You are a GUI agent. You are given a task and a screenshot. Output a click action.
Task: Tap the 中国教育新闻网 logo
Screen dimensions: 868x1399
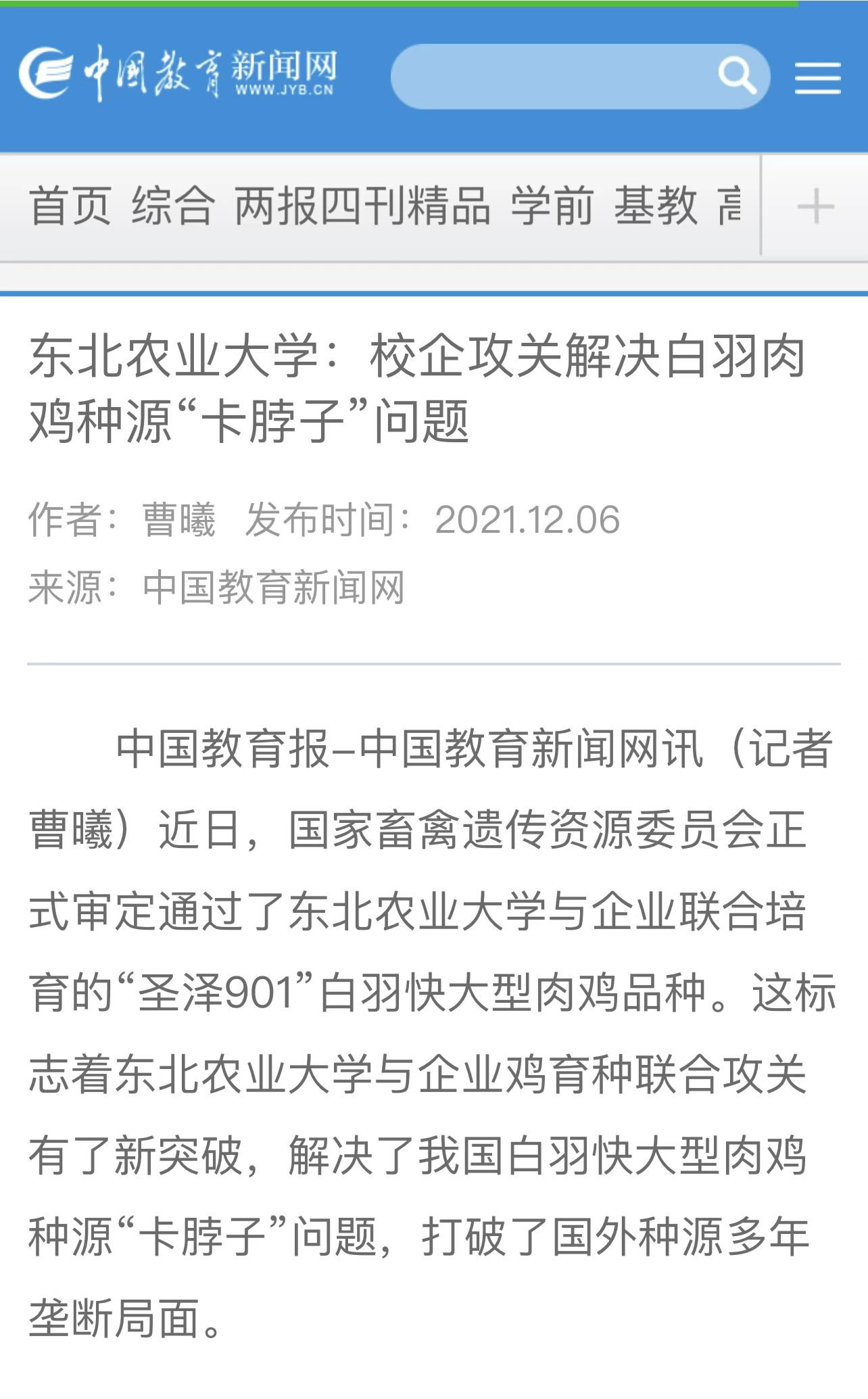point(177,73)
